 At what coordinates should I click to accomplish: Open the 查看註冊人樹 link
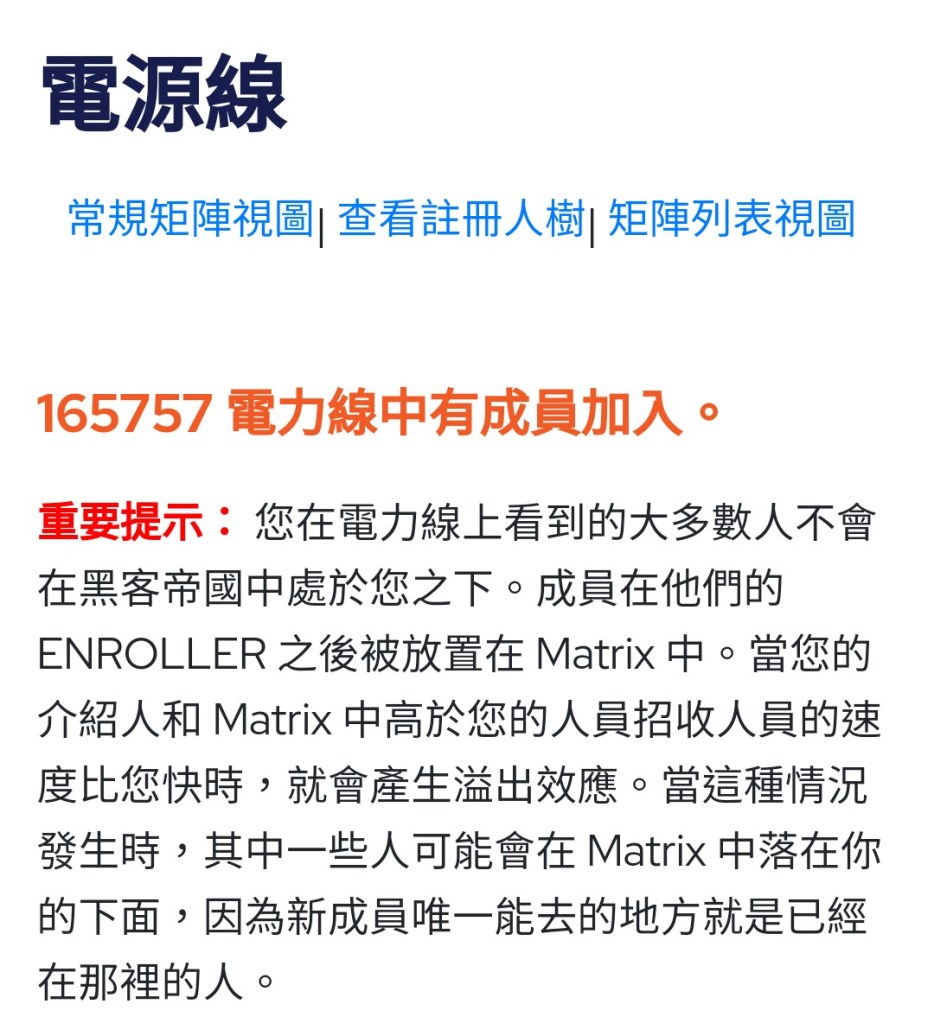tap(461, 219)
